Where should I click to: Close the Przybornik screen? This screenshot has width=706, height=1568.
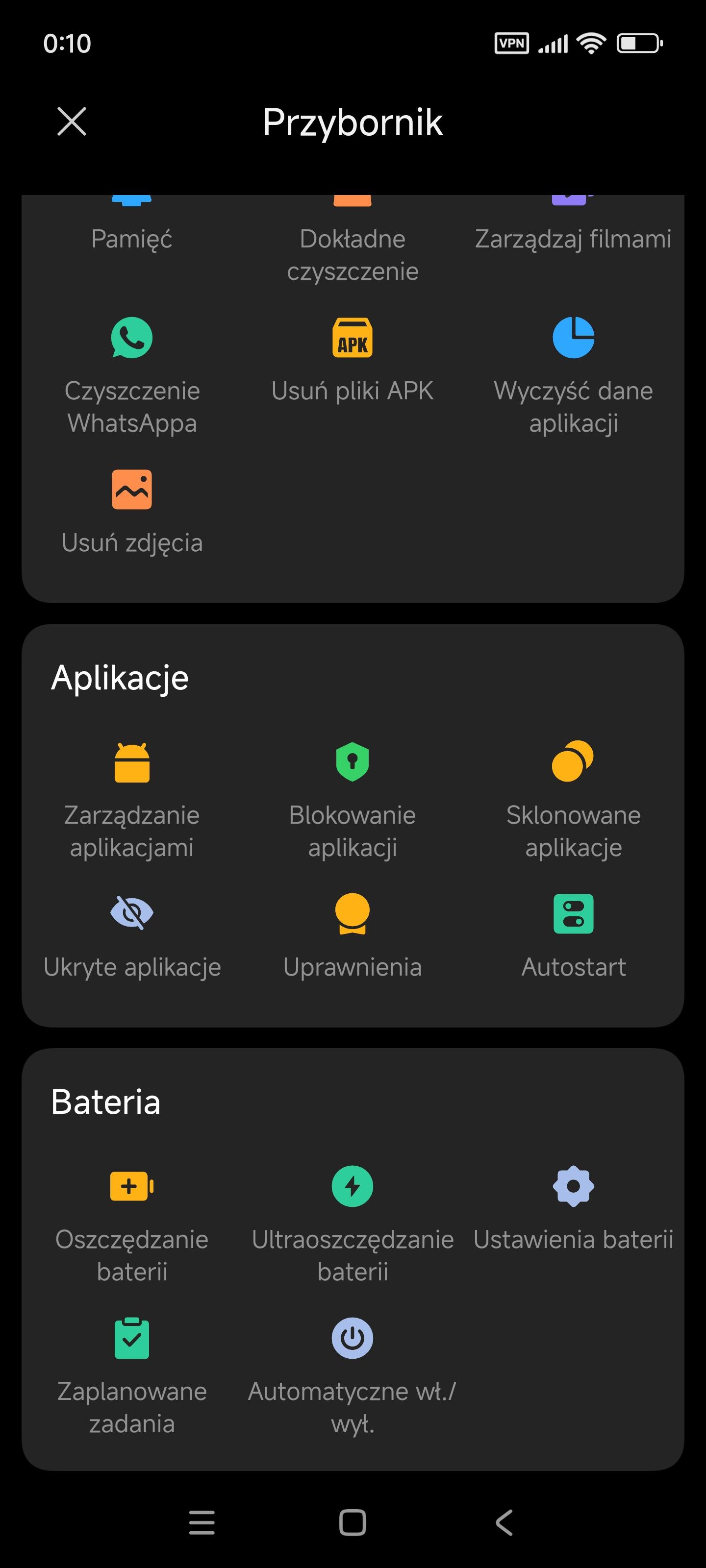(x=72, y=121)
